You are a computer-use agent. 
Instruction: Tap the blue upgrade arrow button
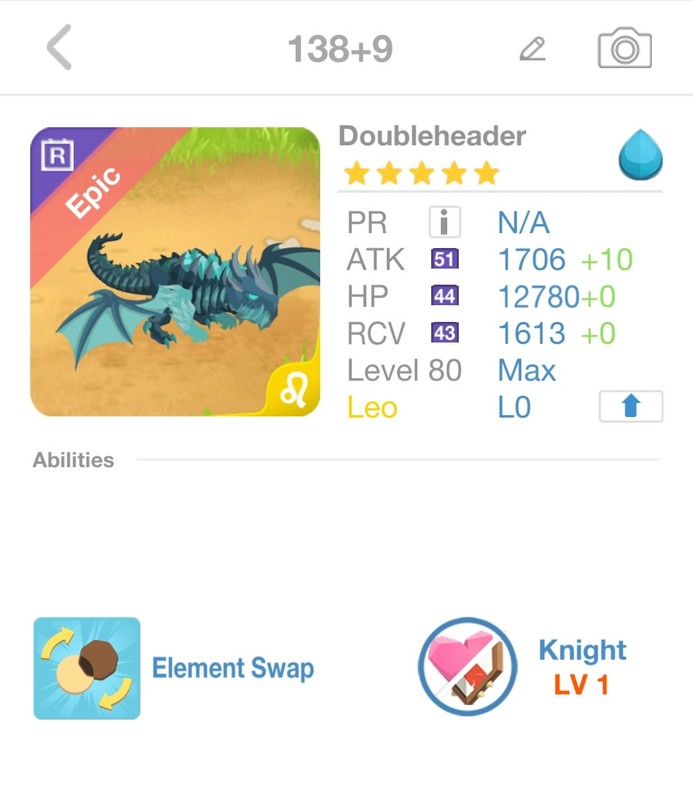pos(630,407)
